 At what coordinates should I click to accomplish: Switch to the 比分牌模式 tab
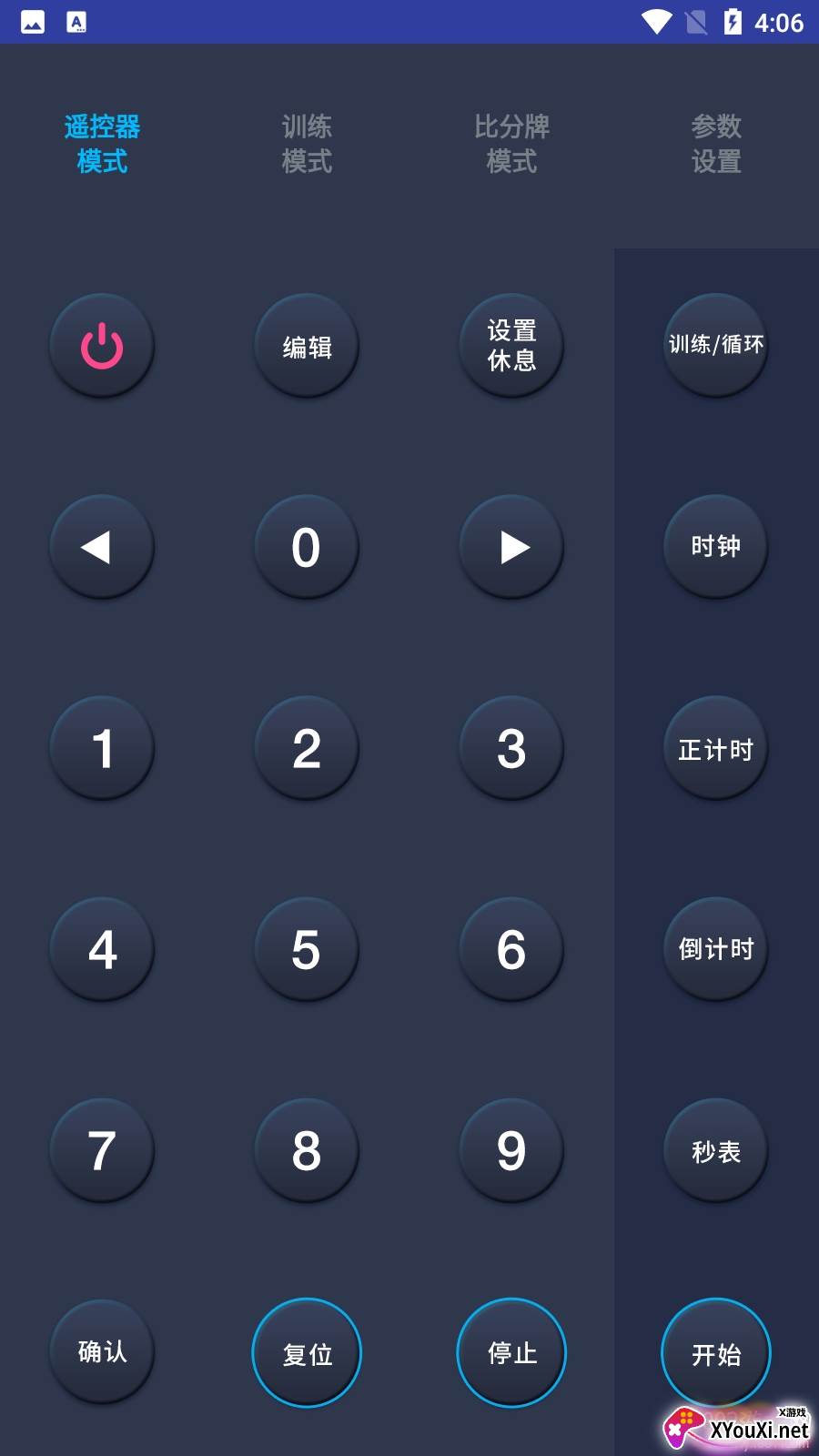(x=511, y=144)
